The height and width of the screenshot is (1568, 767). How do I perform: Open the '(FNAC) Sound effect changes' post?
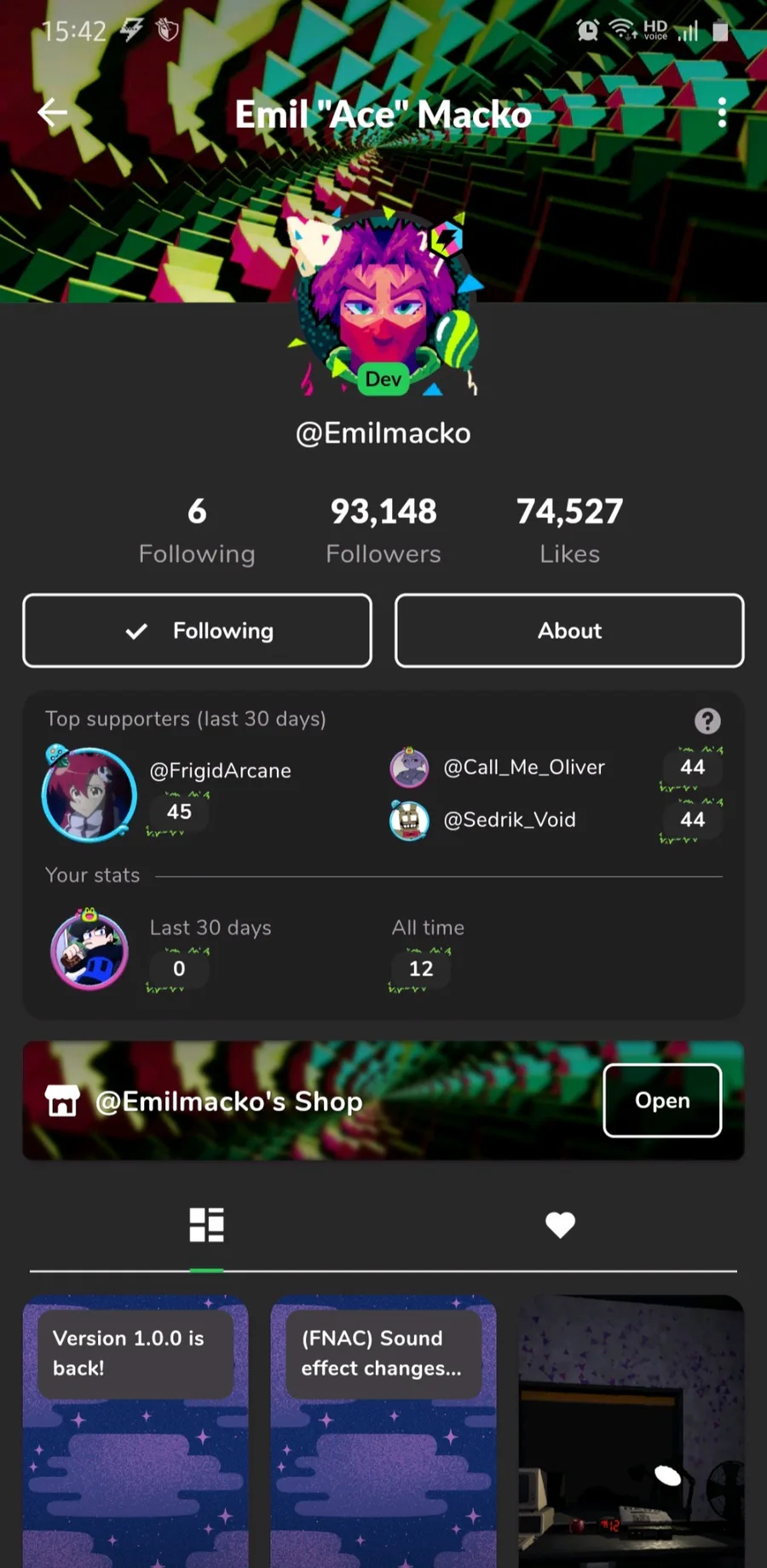[x=383, y=1431]
